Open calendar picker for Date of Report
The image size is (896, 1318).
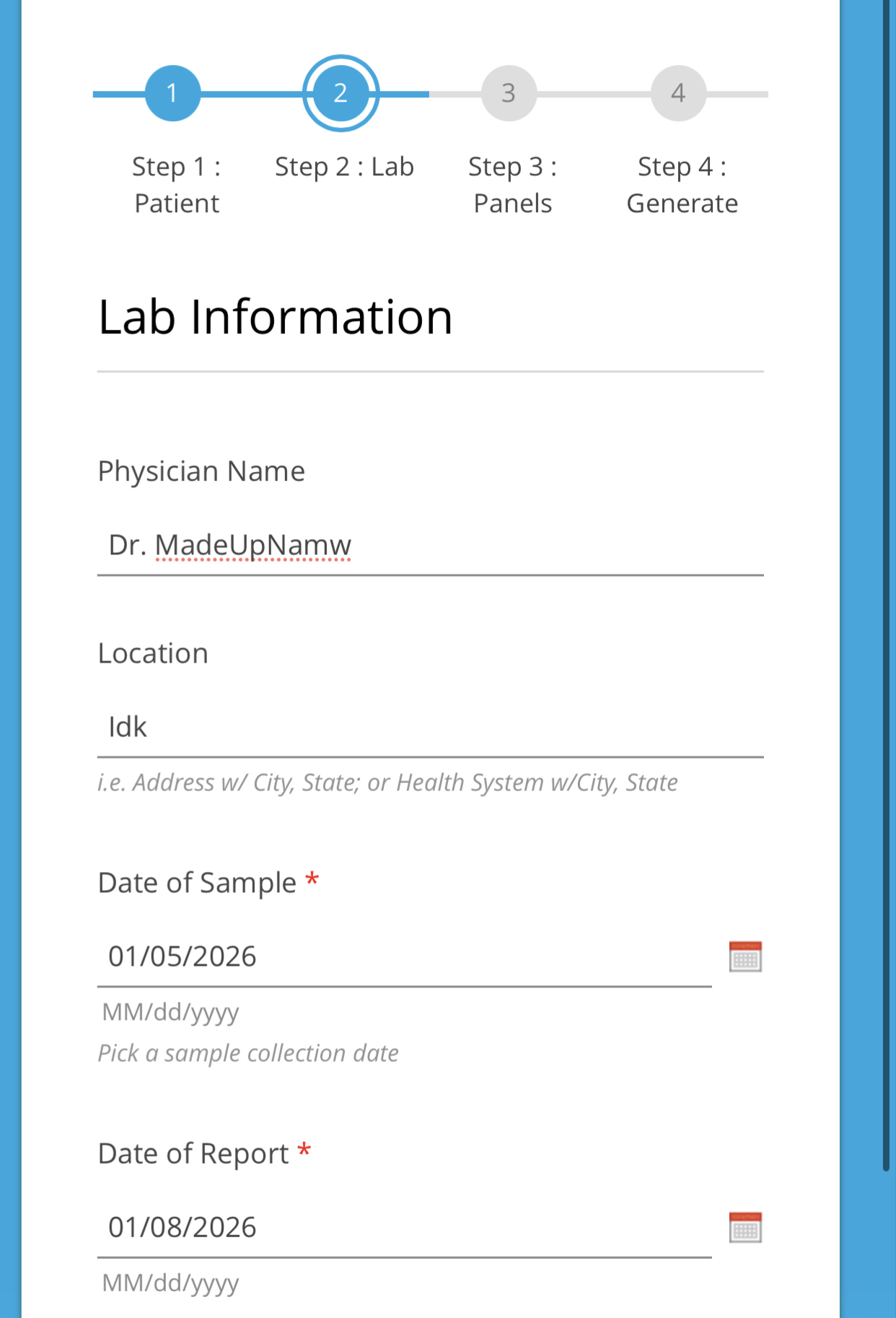[745, 1228]
